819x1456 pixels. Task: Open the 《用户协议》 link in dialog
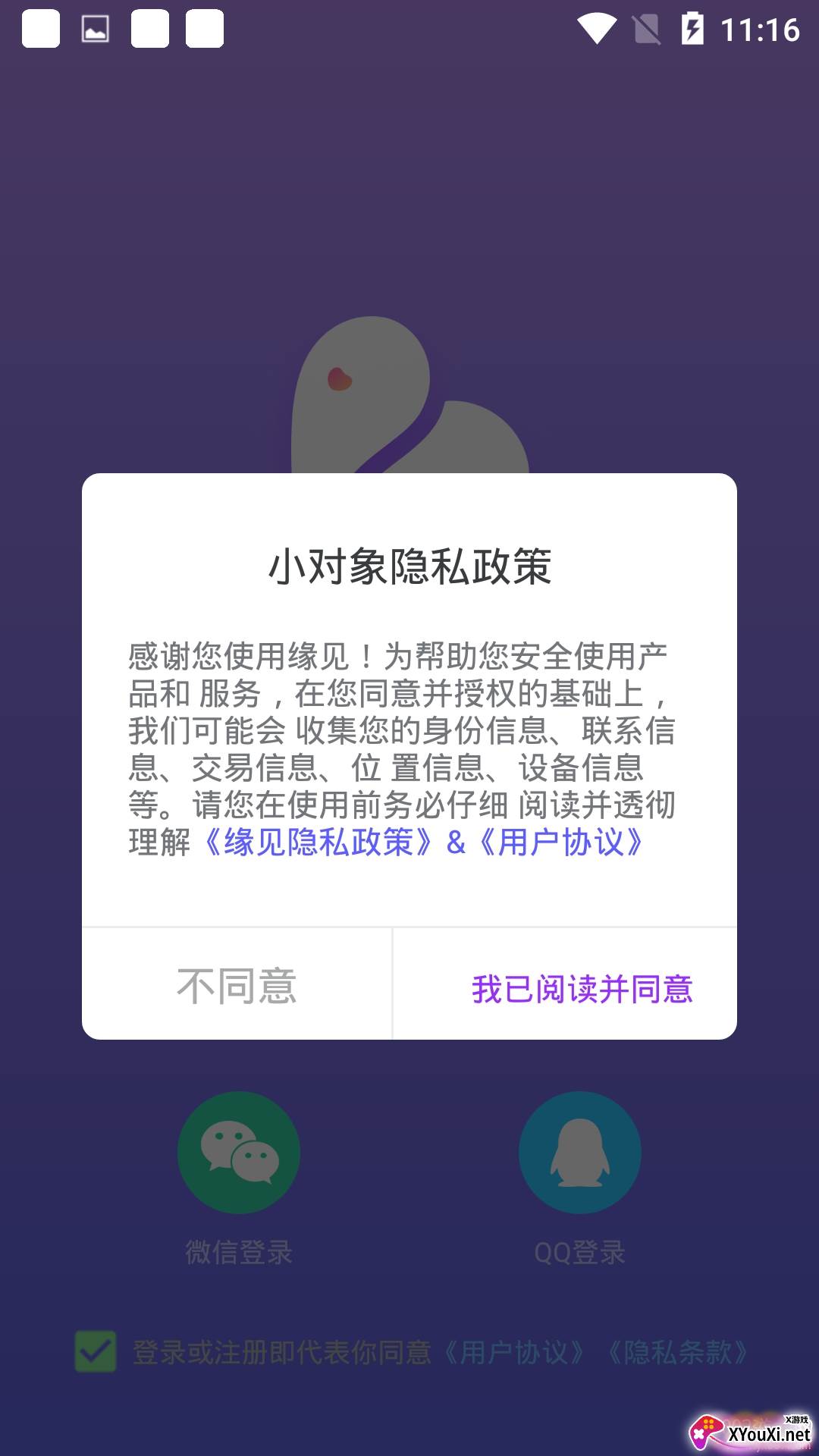pyautogui.click(x=562, y=843)
